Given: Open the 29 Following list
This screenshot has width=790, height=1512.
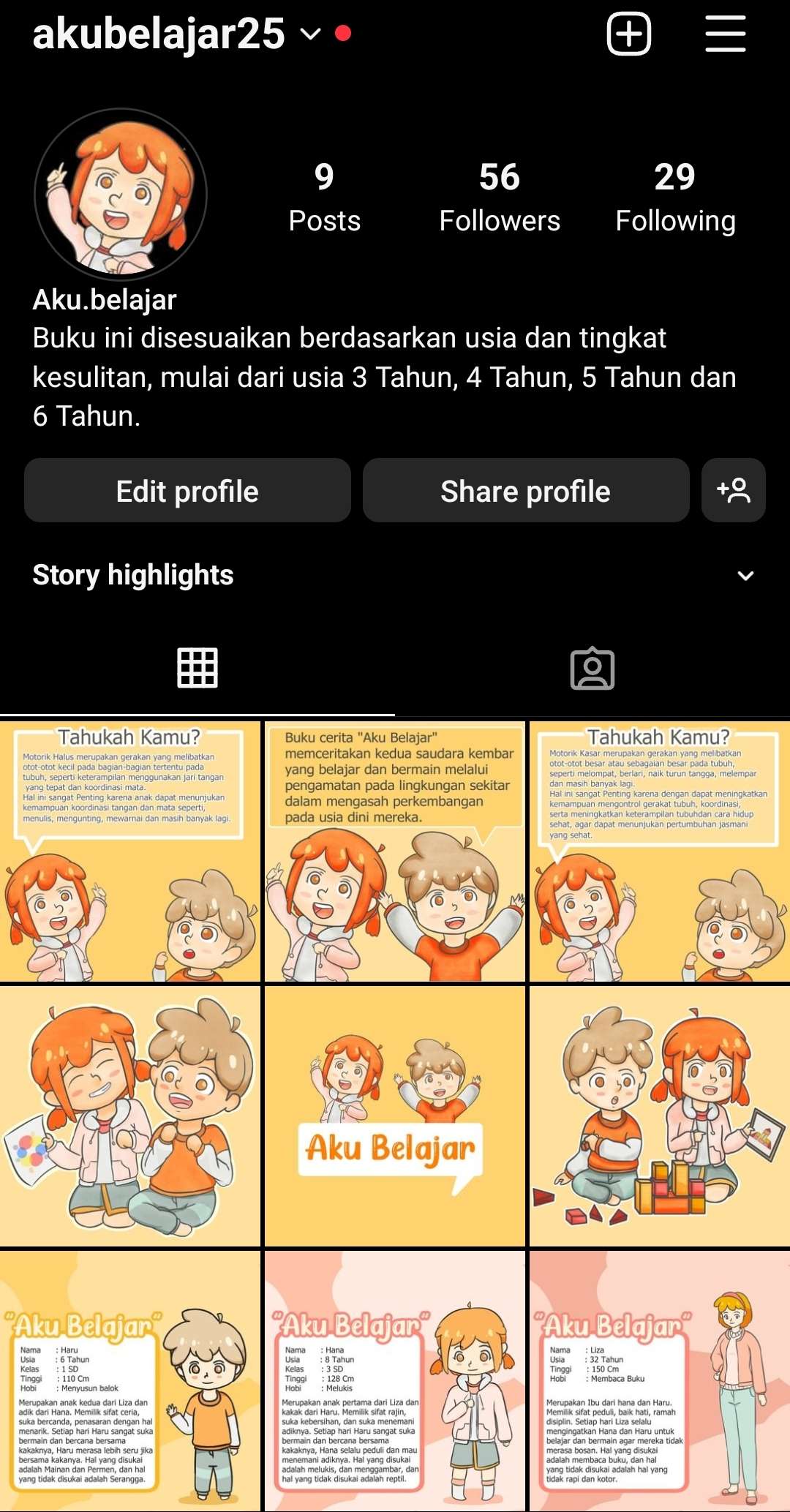Looking at the screenshot, I should 675,198.
